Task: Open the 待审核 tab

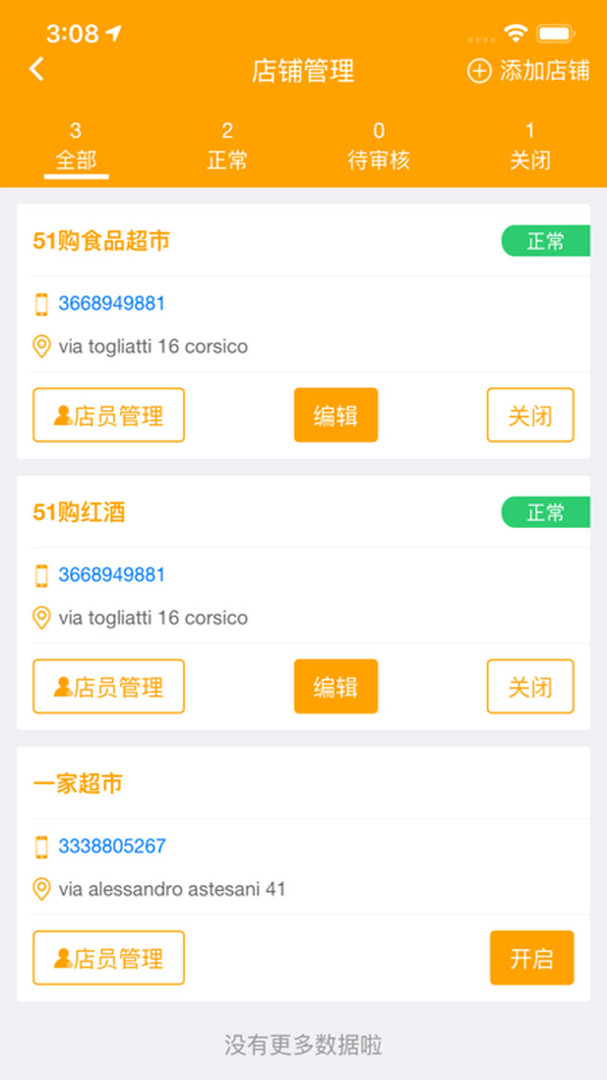Action: pos(378,147)
